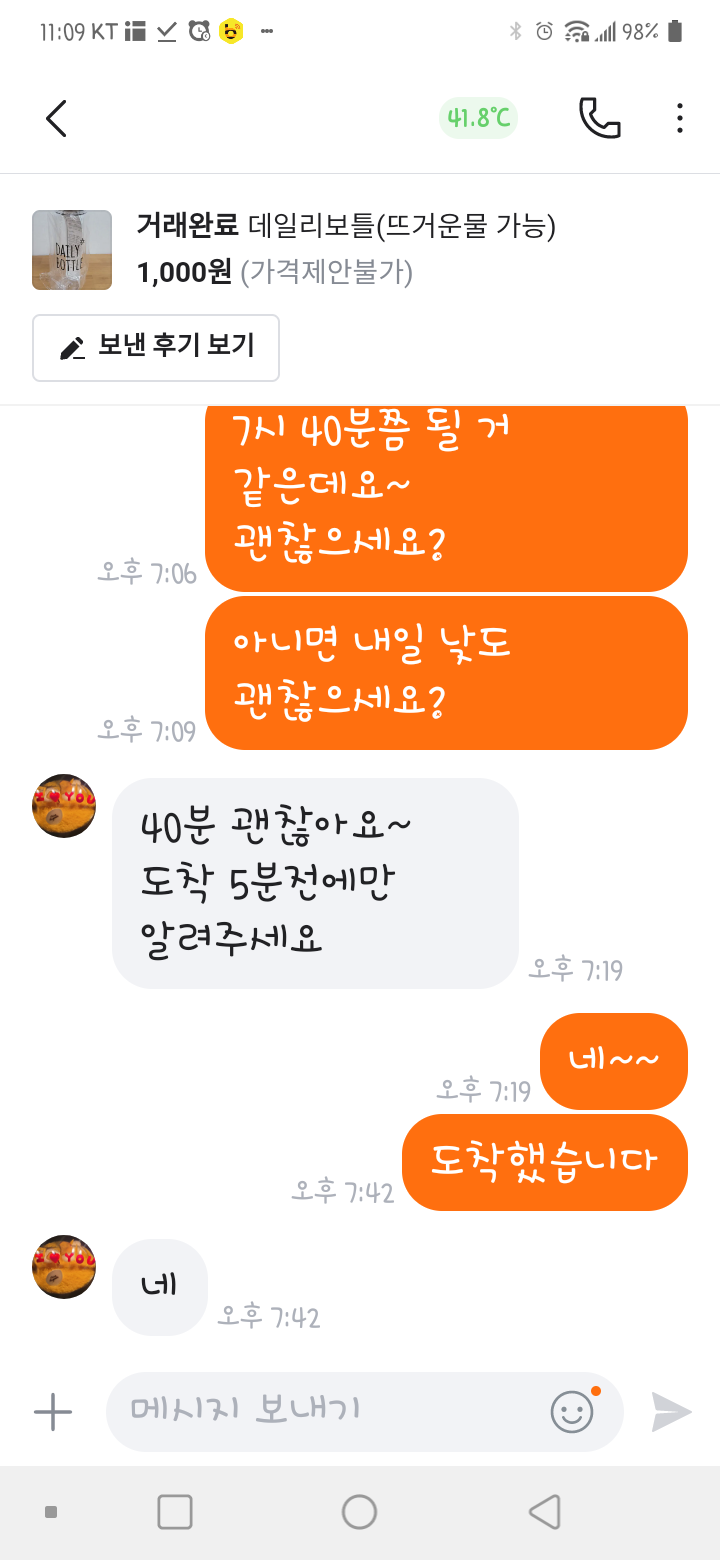Start a phone call with the seller
This screenshot has height=1560, width=720.
pos(599,118)
